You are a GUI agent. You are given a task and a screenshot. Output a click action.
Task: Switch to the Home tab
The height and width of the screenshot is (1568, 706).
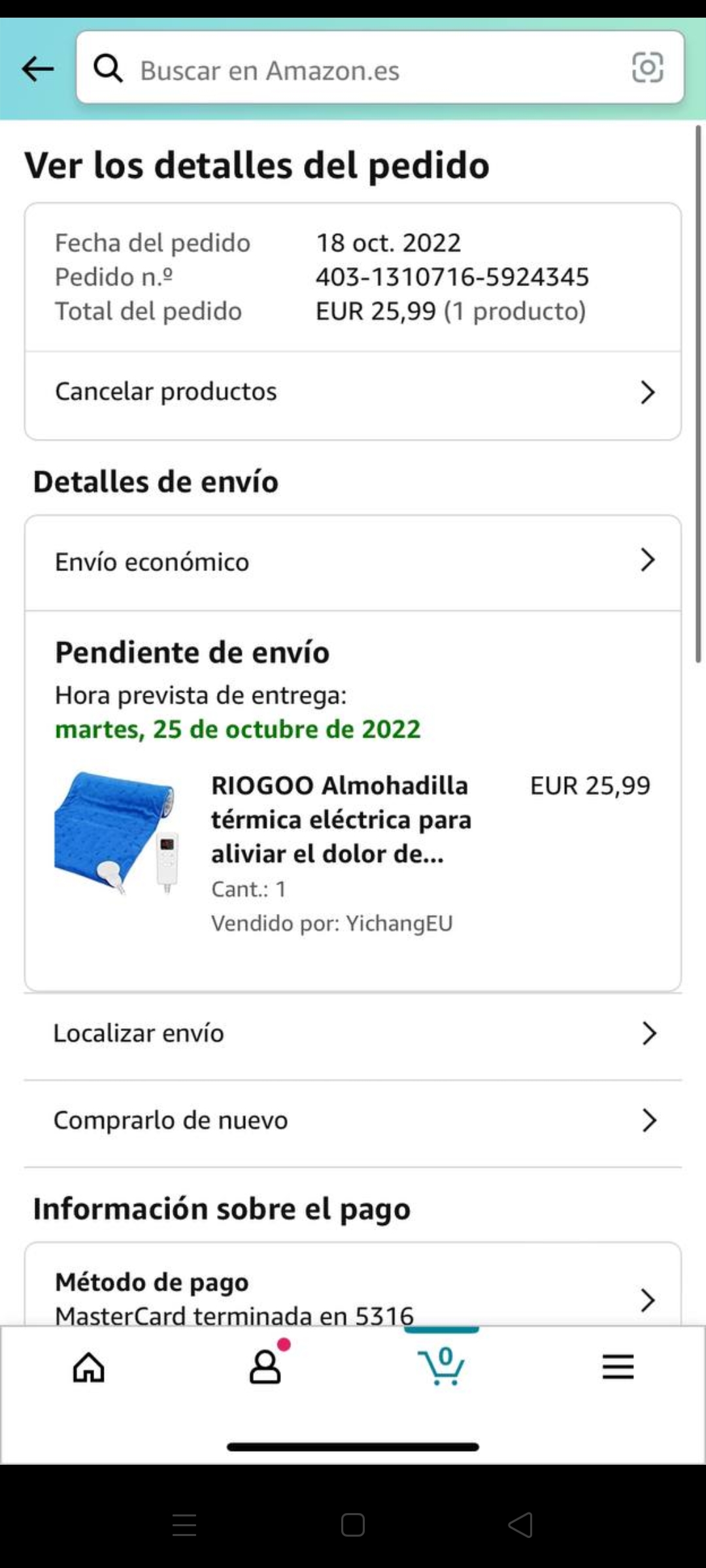[88, 1367]
